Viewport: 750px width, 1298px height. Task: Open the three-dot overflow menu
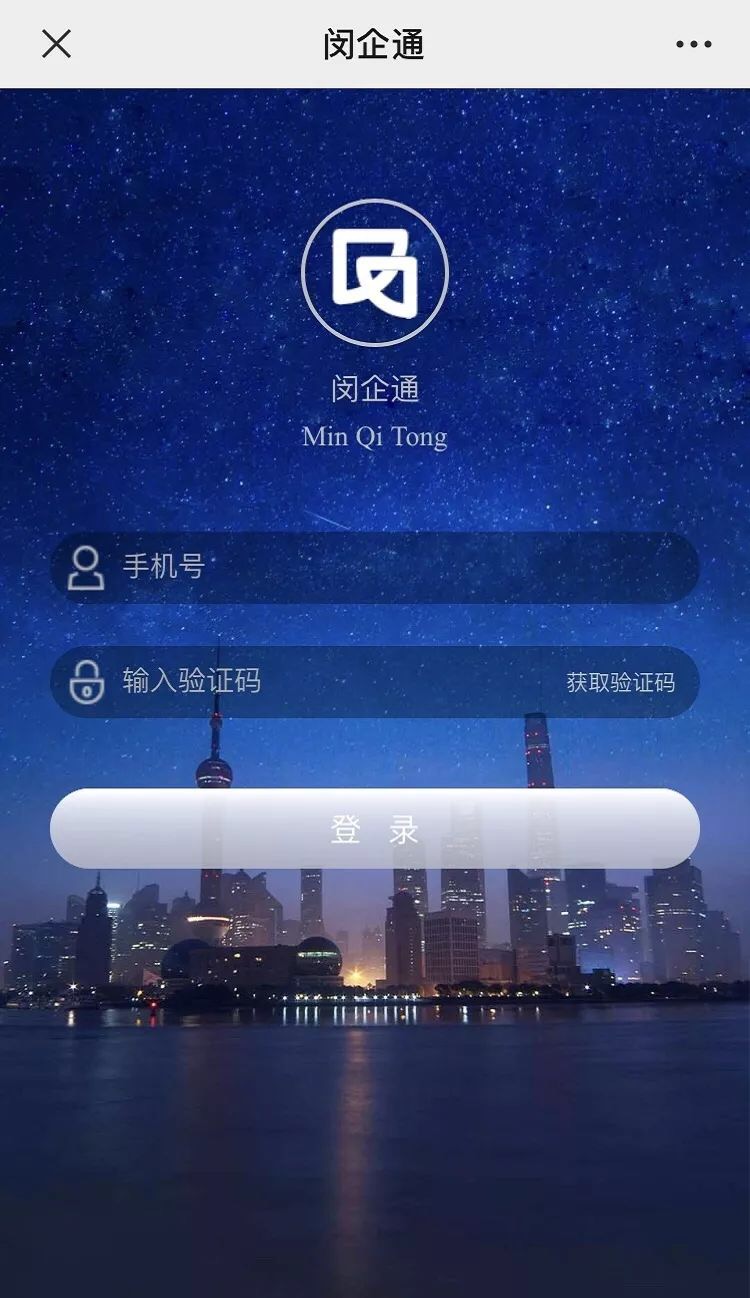click(x=693, y=44)
